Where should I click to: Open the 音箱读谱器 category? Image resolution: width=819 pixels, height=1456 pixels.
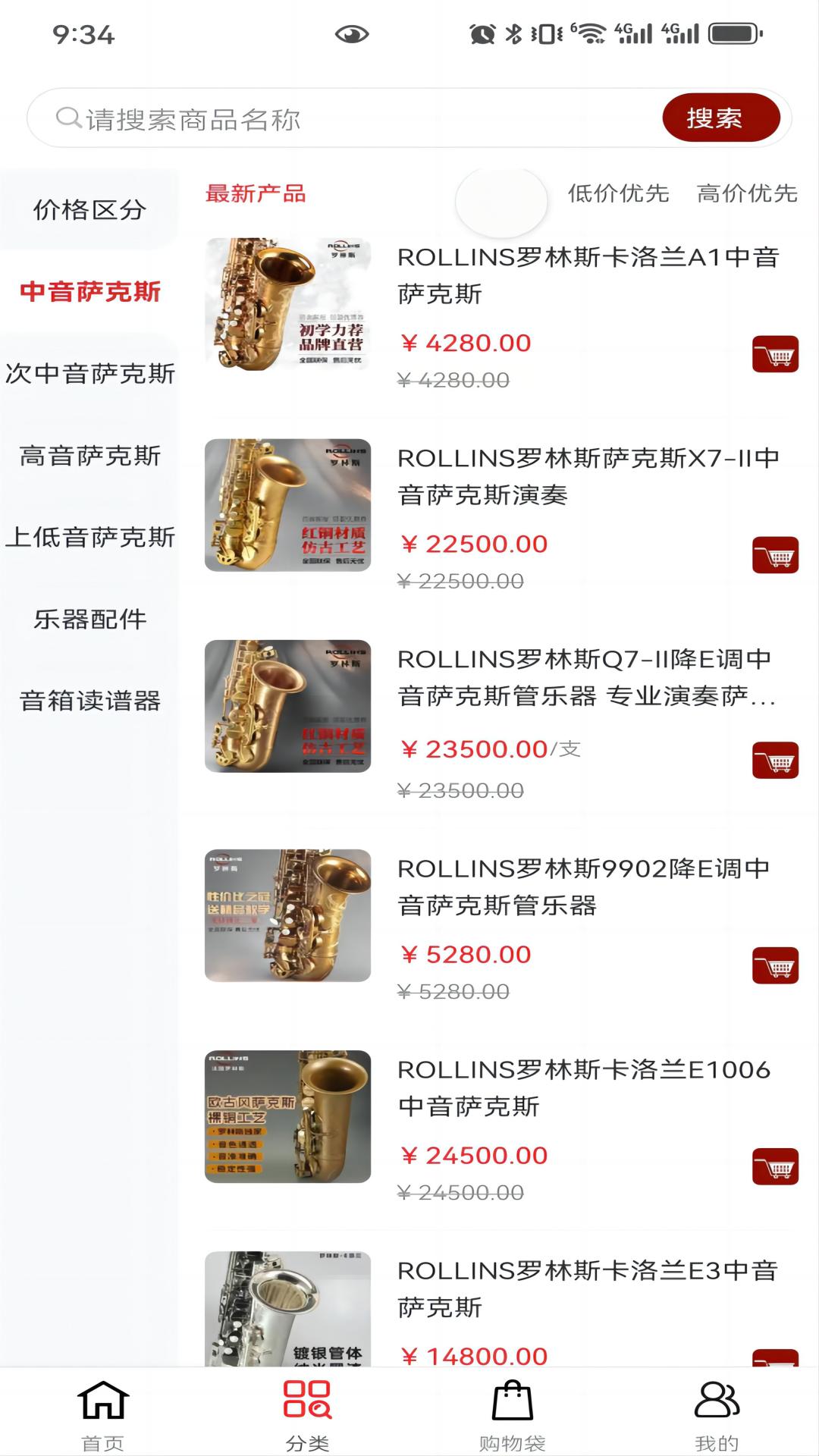[x=89, y=701]
